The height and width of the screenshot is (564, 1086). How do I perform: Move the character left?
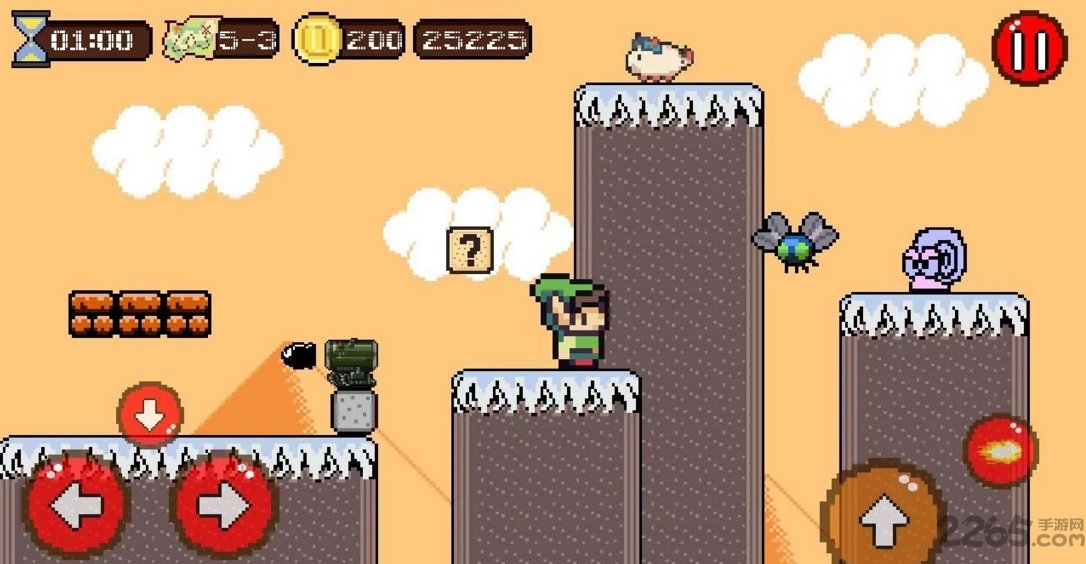(x=77, y=506)
